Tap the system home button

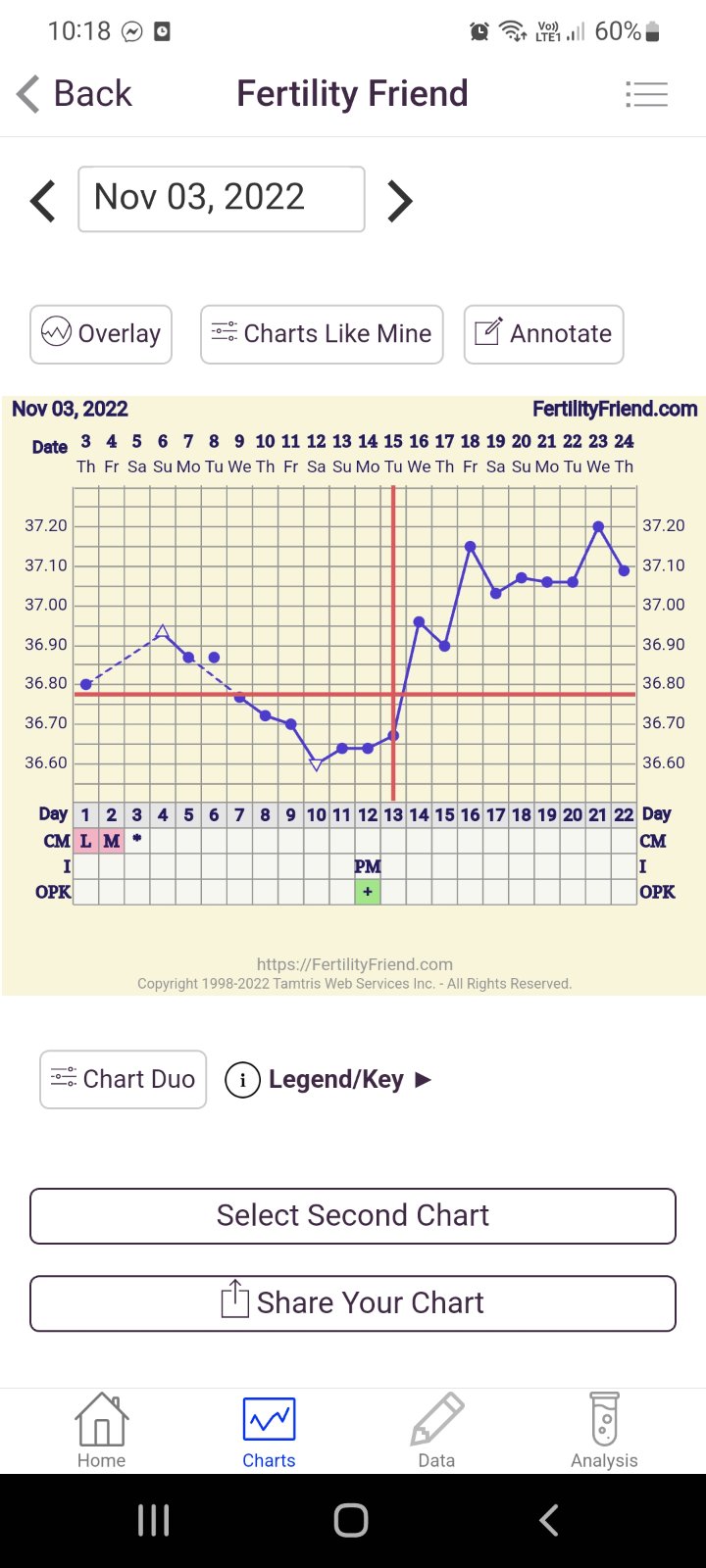pos(351,1520)
